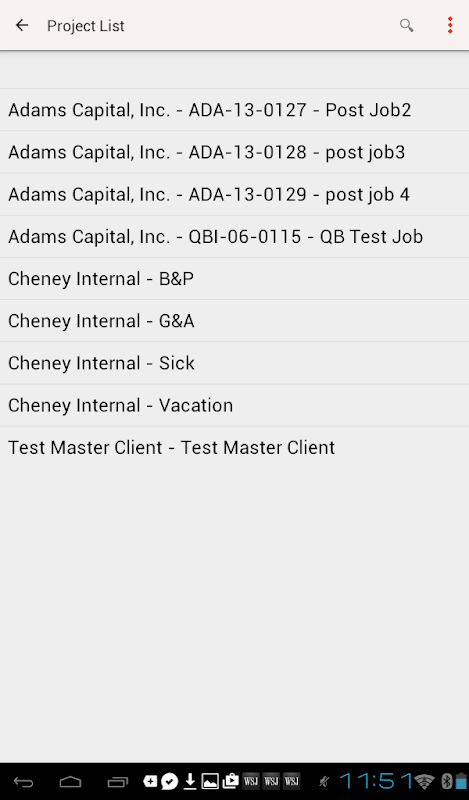Select the ADA-13-0127 Post Job2 project
This screenshot has height=800, width=469.
click(x=234, y=110)
